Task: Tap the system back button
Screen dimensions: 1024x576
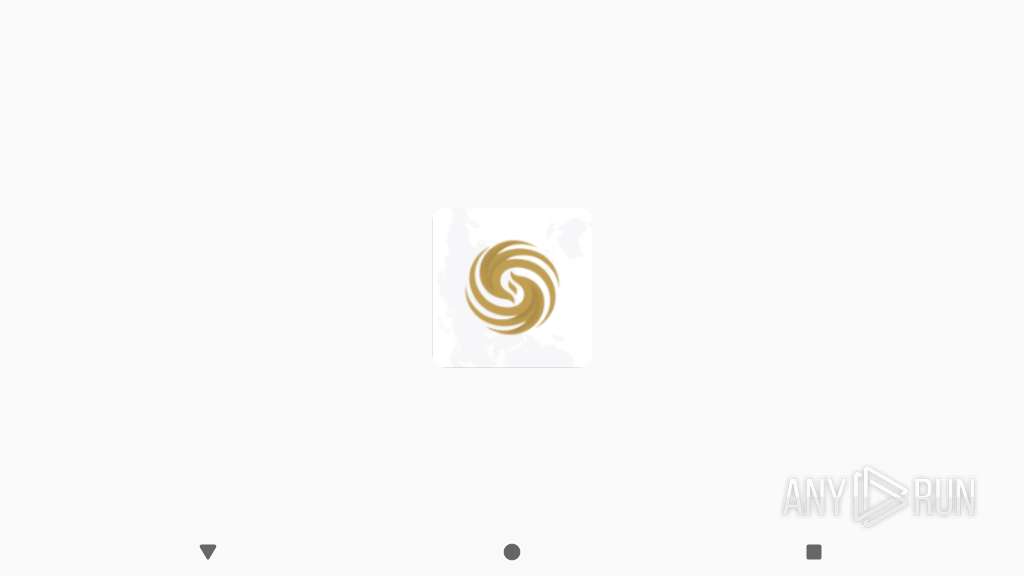Action: pos(208,551)
